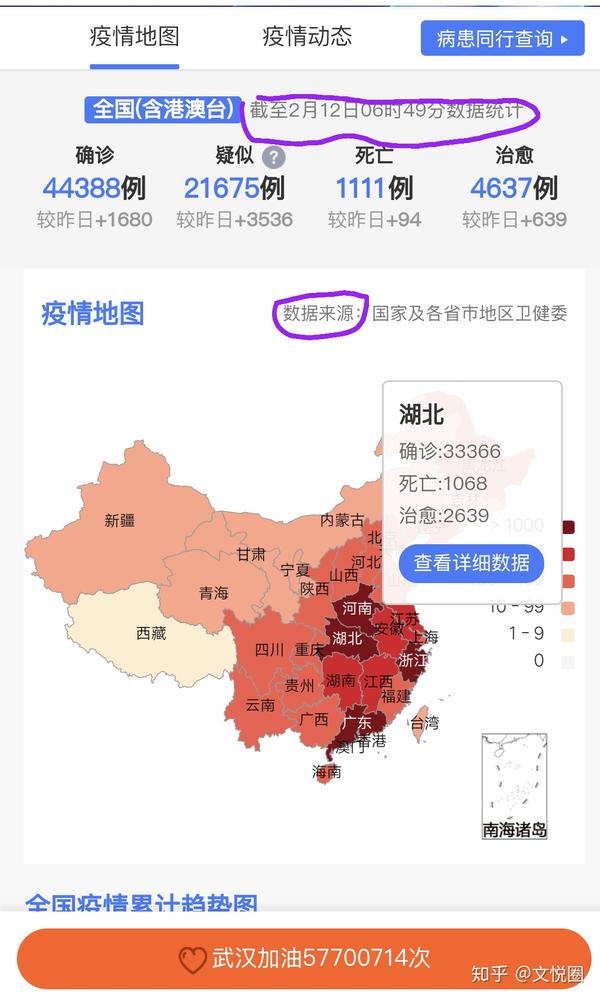Tap the help icon beside 疑似

pyautogui.click(x=274, y=157)
